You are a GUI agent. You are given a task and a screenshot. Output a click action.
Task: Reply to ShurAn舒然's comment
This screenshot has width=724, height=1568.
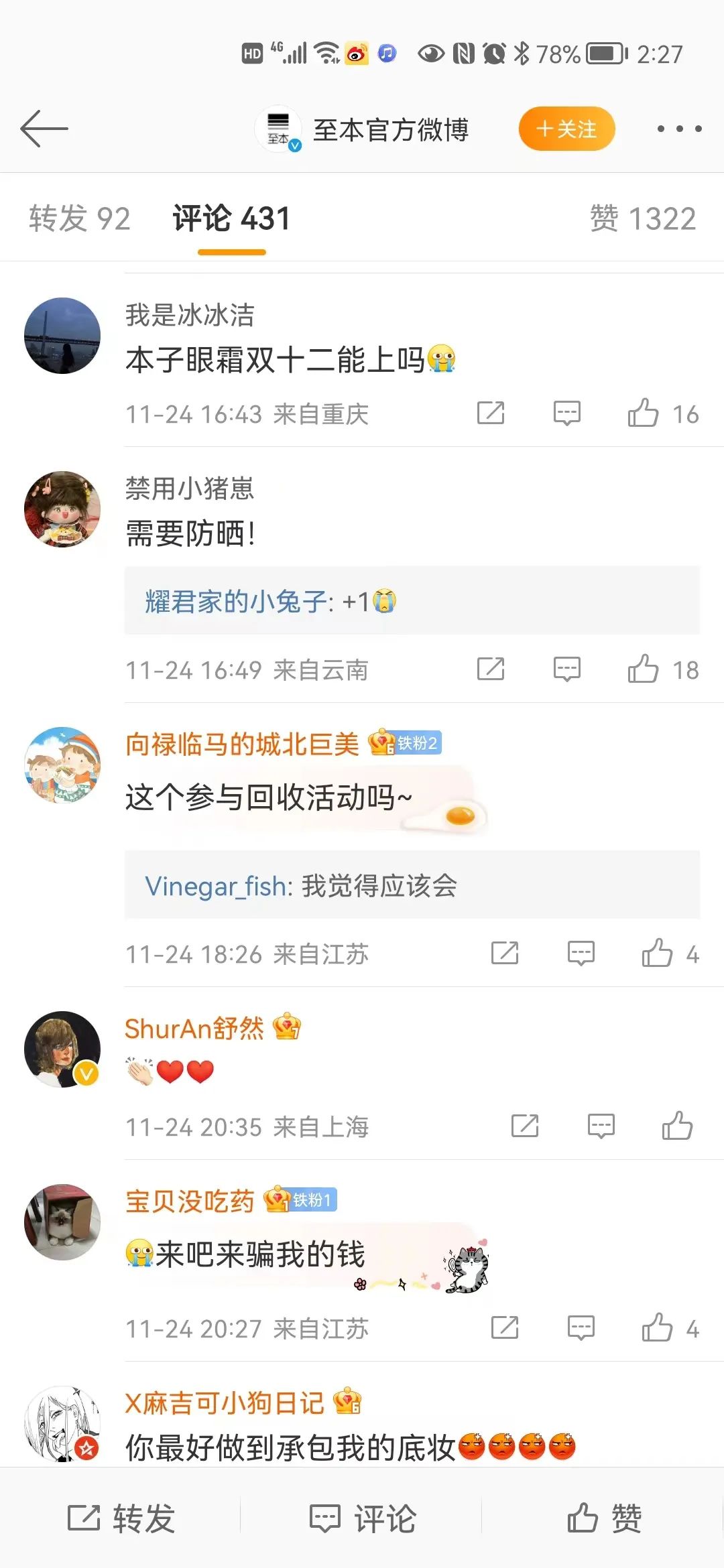[x=601, y=1126]
